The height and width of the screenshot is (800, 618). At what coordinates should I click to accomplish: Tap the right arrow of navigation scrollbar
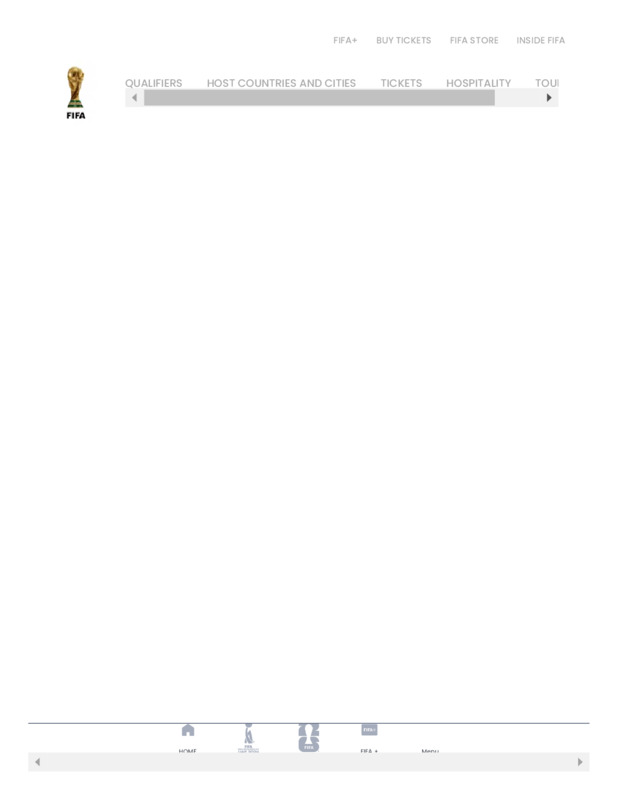548,98
